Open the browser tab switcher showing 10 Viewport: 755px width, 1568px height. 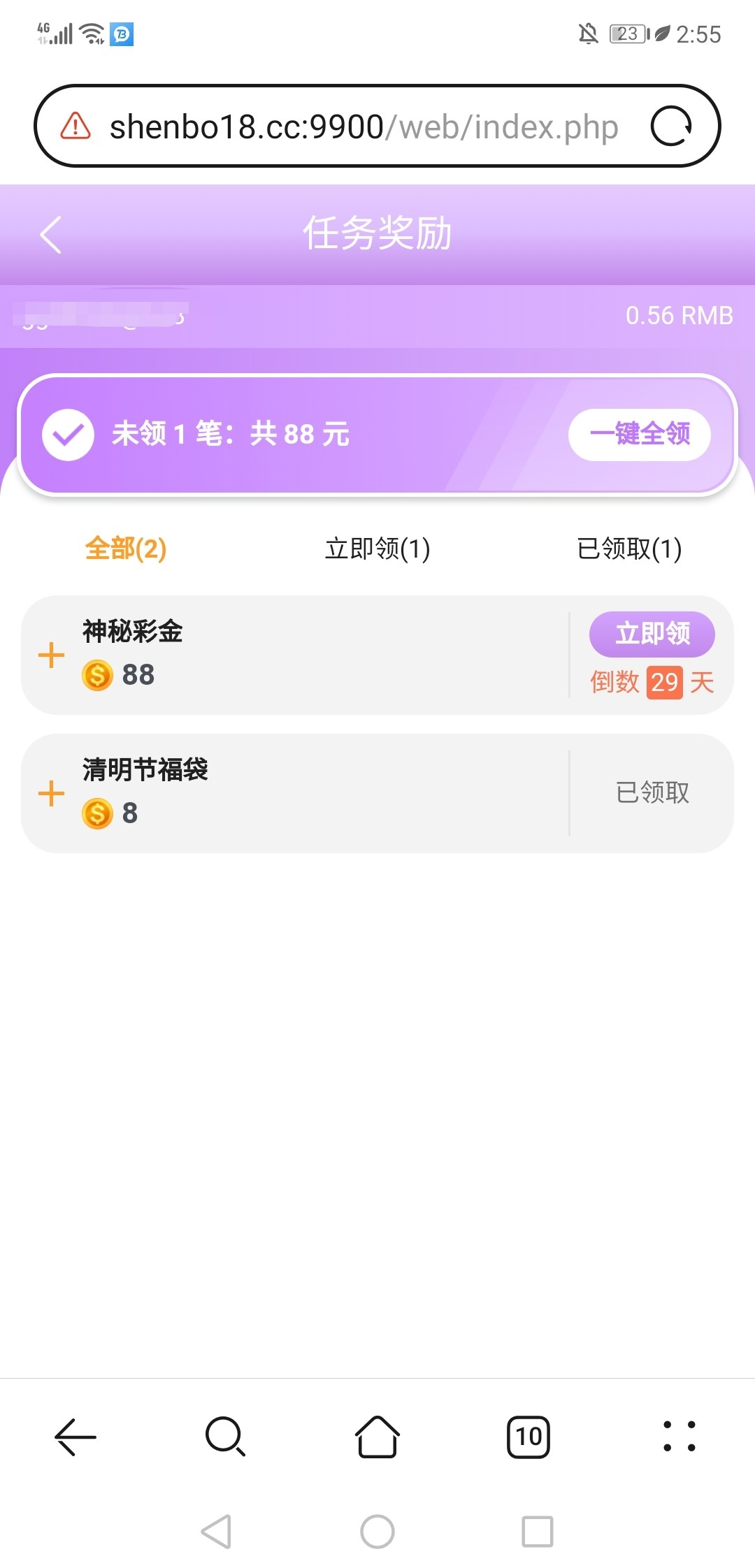point(528,1437)
